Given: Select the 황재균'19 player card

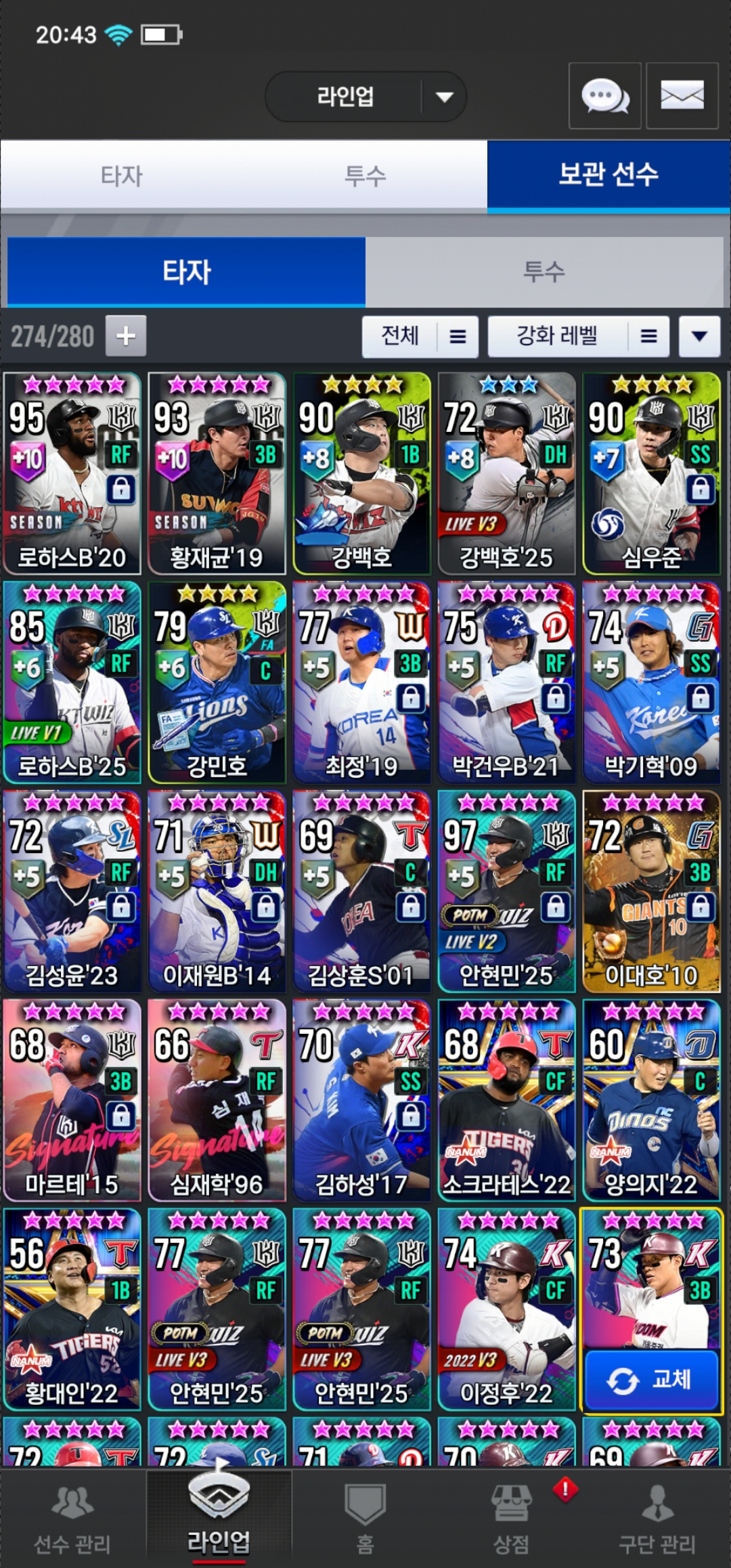Looking at the screenshot, I should coord(217,473).
